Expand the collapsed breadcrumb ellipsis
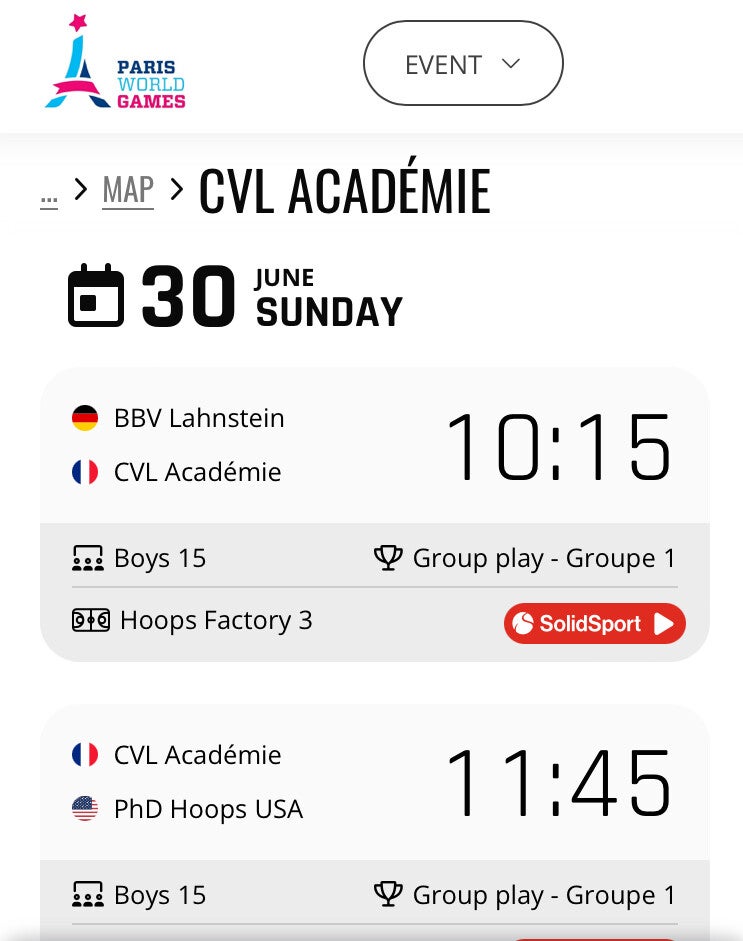 pyautogui.click(x=49, y=194)
